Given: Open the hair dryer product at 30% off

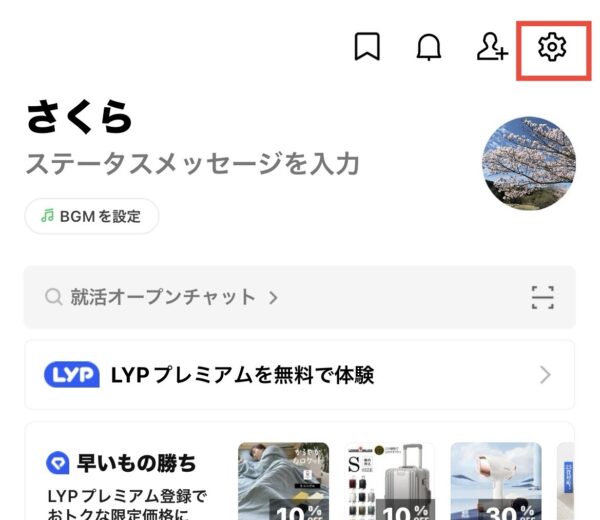Looking at the screenshot, I should tap(496, 482).
